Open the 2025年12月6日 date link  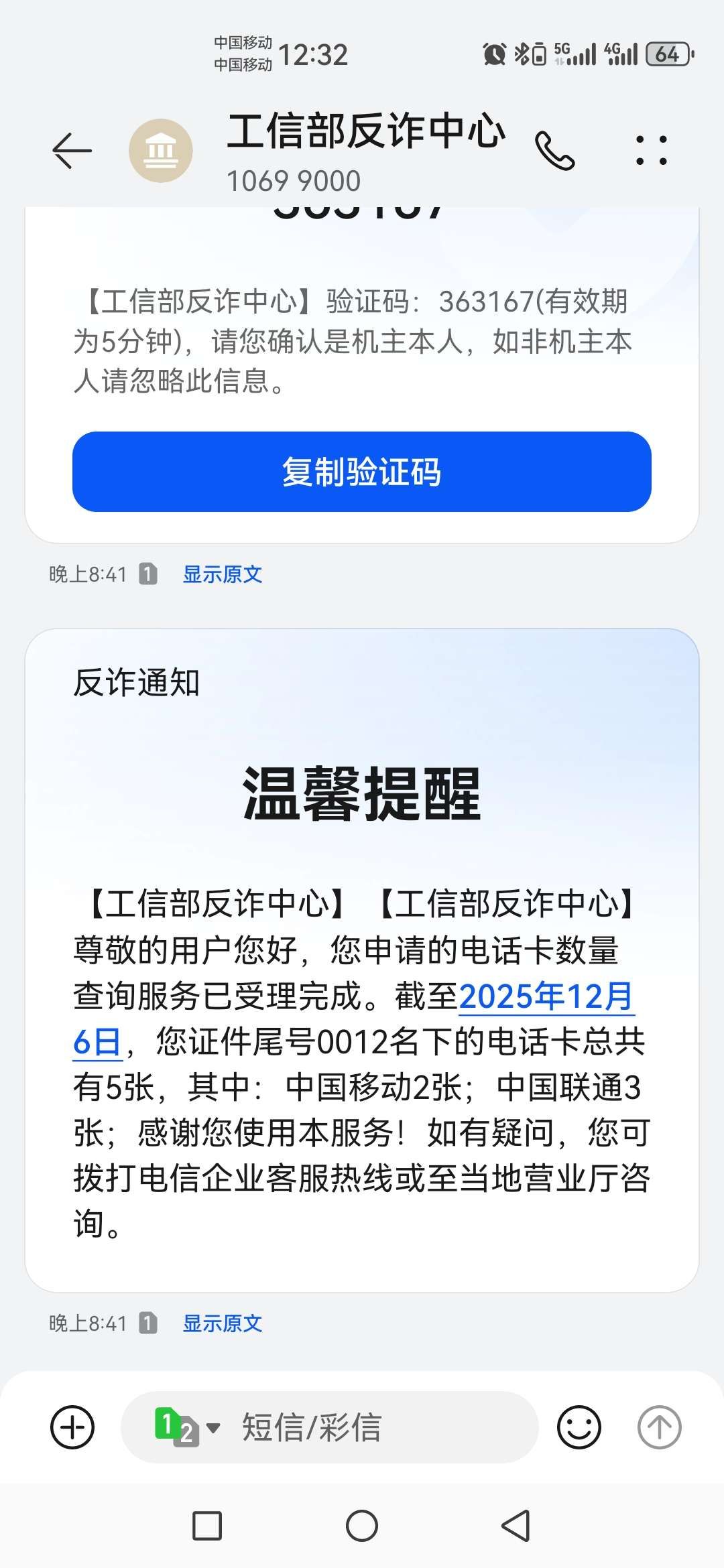tap(546, 996)
